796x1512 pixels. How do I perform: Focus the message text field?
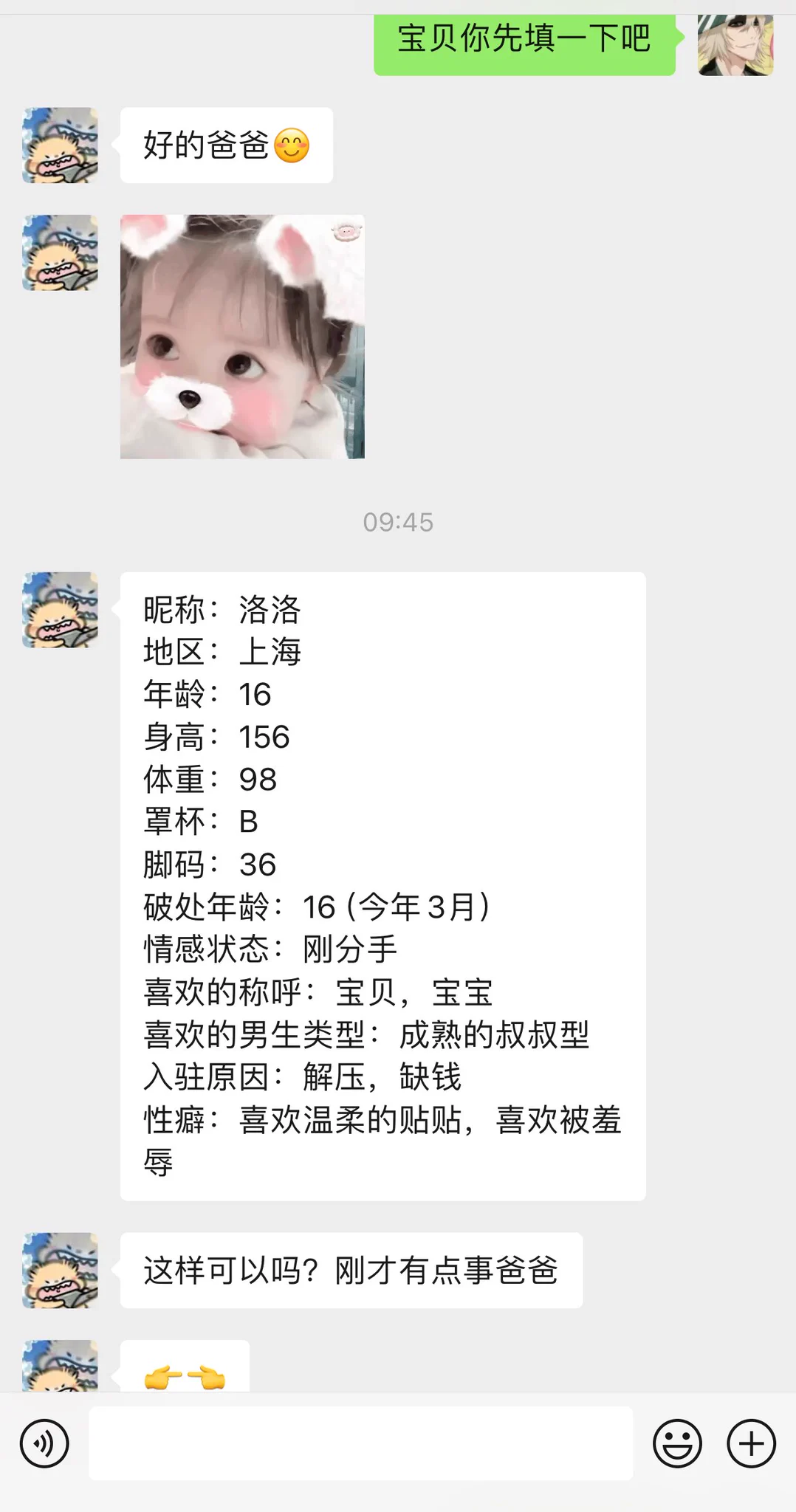pos(360,1443)
